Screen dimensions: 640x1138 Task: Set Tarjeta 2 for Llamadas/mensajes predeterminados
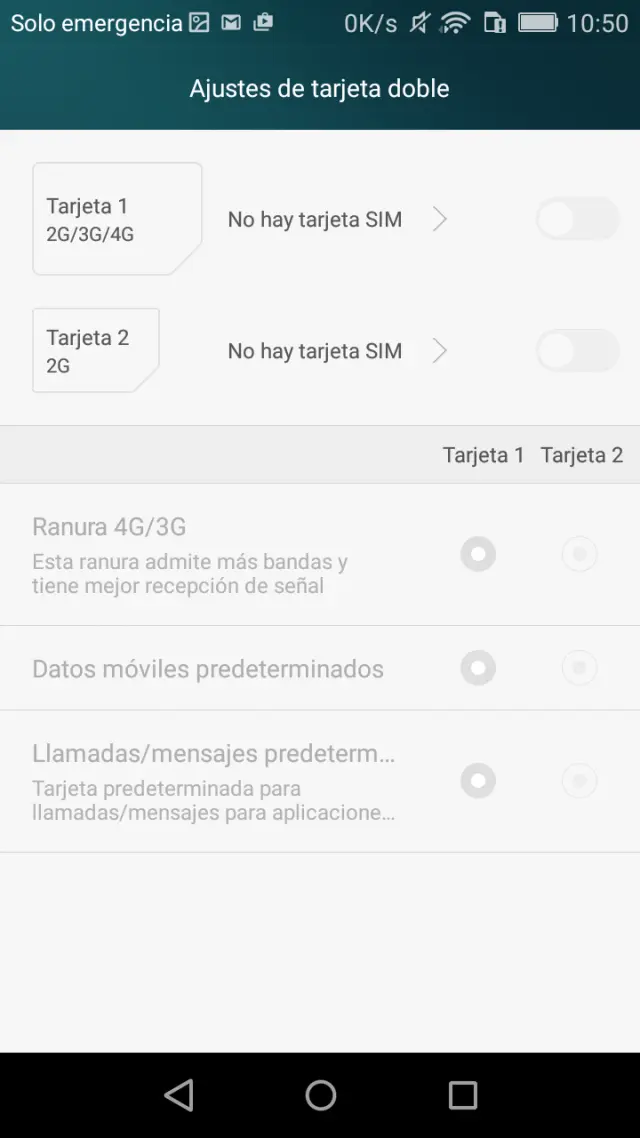(x=580, y=781)
